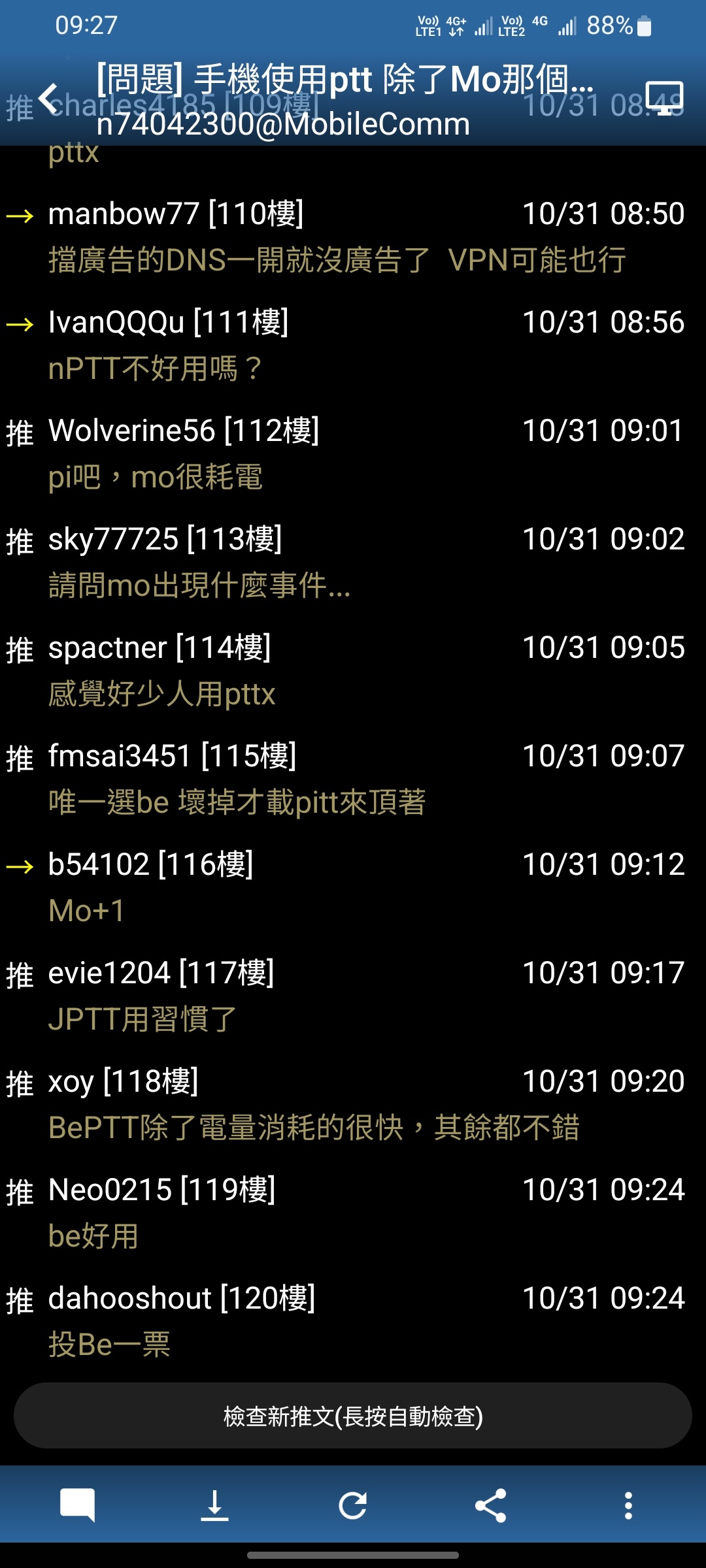Tap spactner's comment about pttx
The width and height of the screenshot is (706, 1568).
(x=353, y=670)
